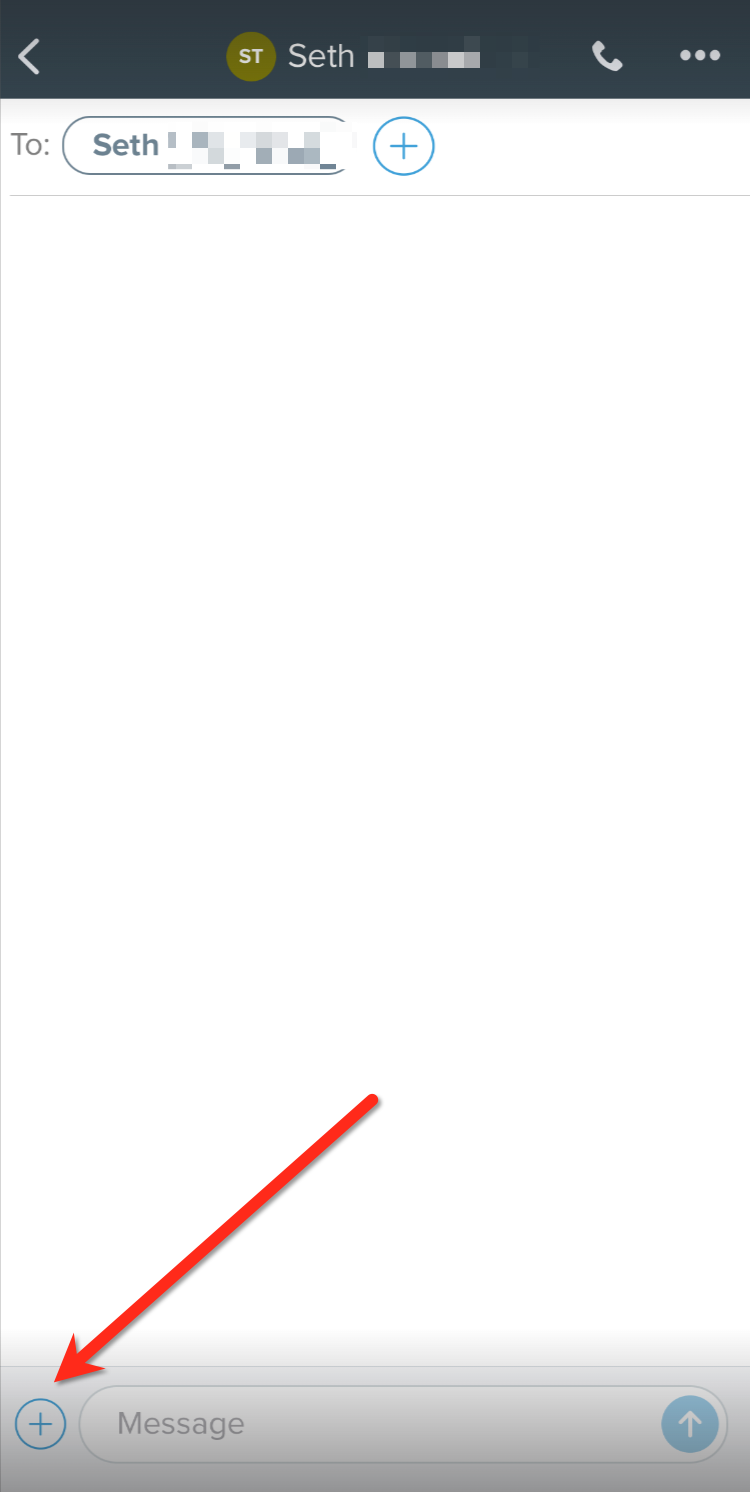Open the three-dot overflow menu
750x1492 pixels.
pyautogui.click(x=700, y=56)
